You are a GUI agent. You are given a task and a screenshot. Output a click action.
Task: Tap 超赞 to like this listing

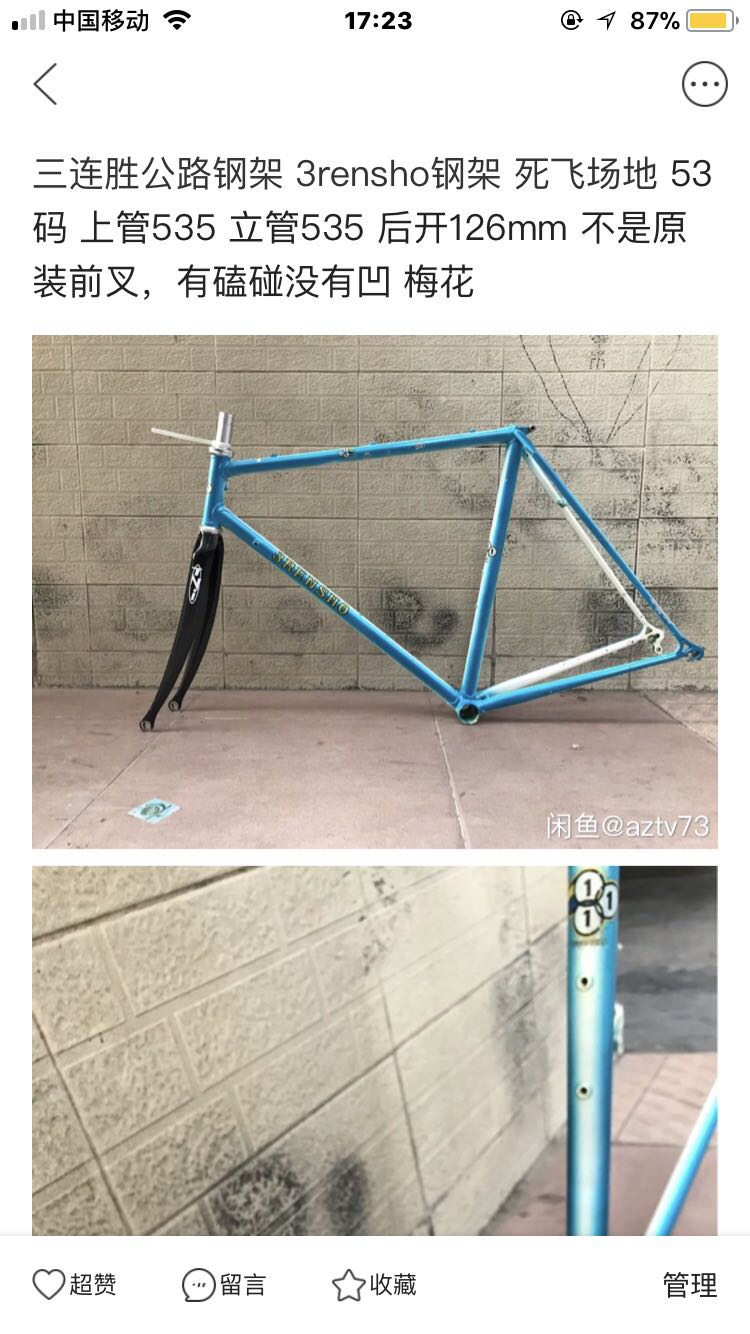tap(74, 1285)
